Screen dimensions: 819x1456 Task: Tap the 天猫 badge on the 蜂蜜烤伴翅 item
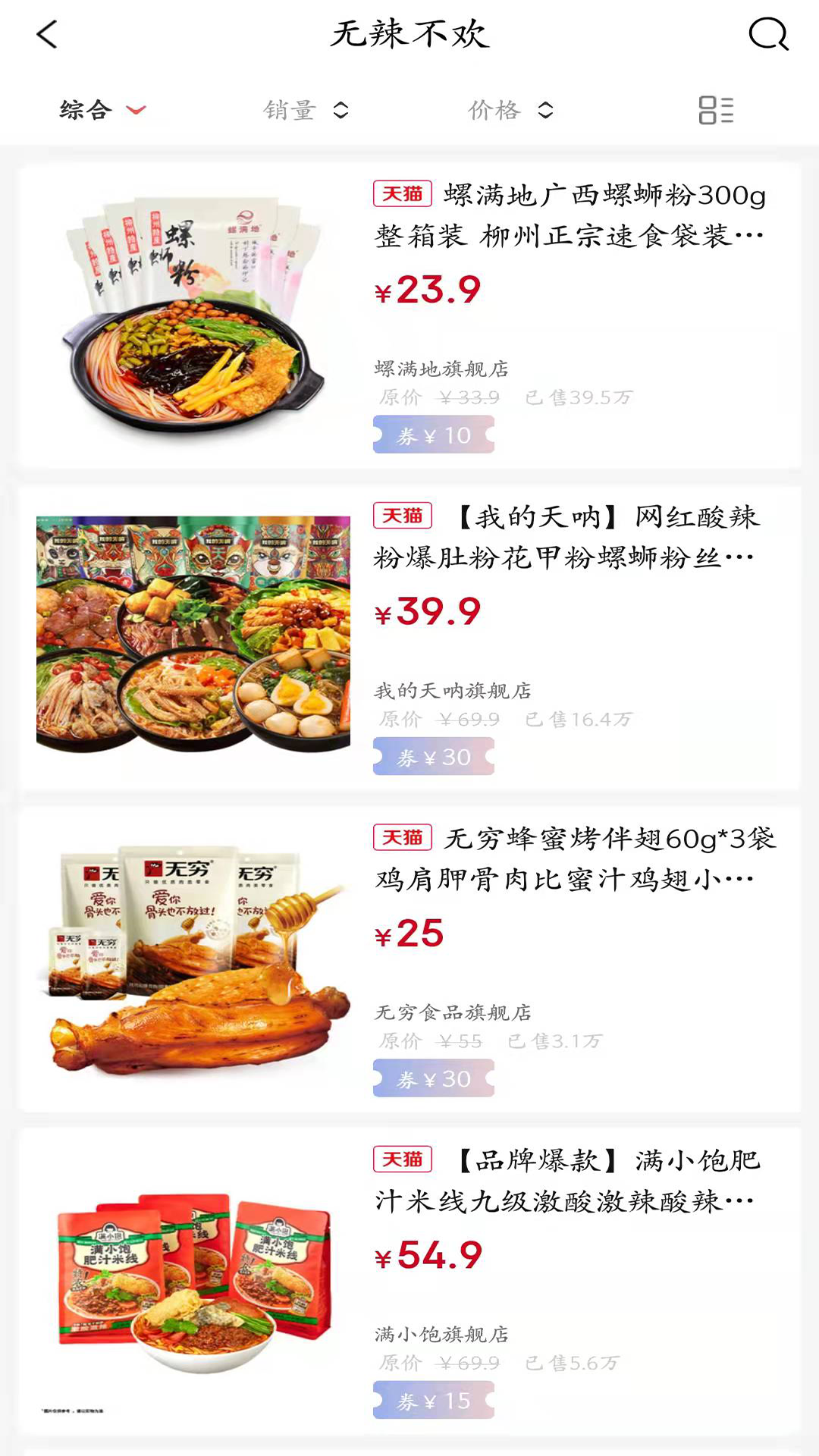(x=403, y=838)
